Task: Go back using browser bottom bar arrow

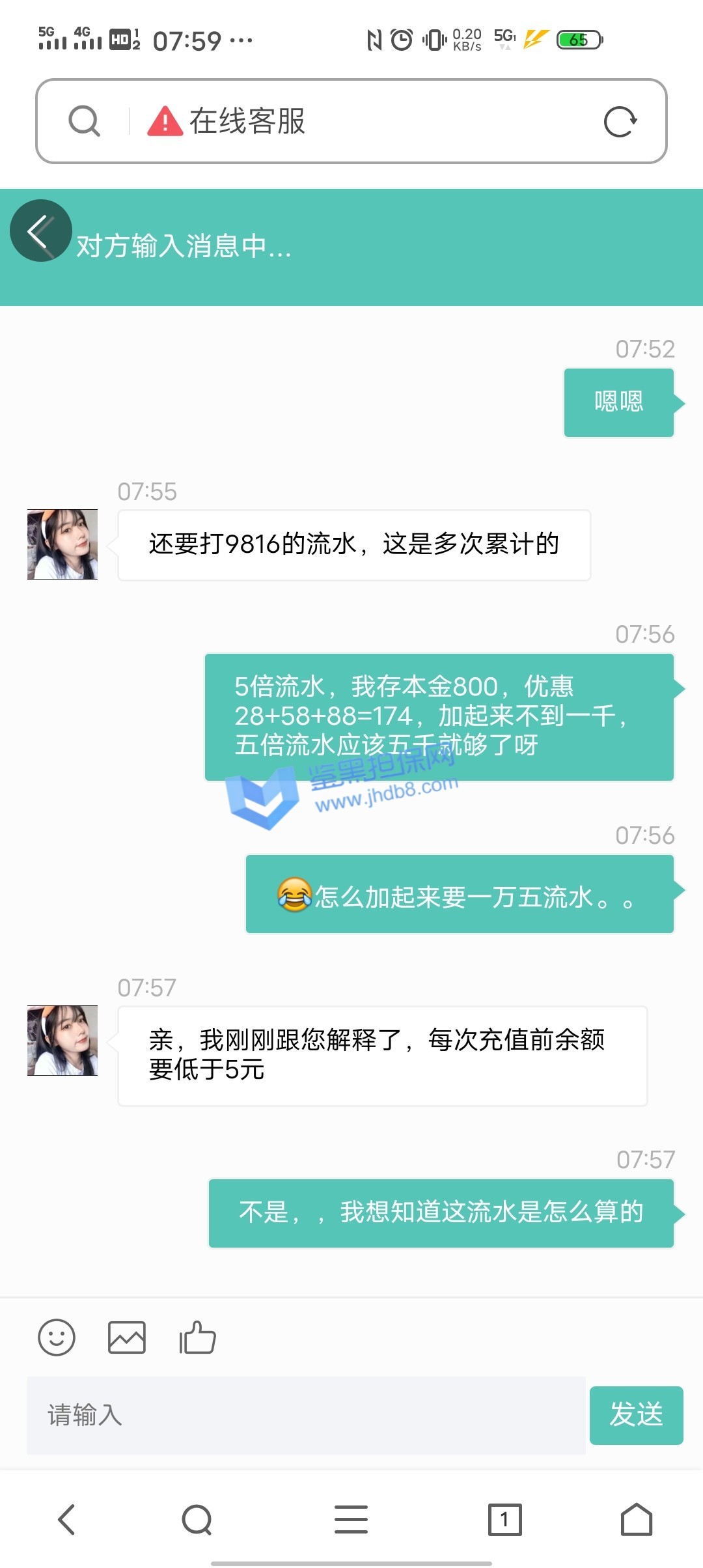Action: pos(66,1520)
